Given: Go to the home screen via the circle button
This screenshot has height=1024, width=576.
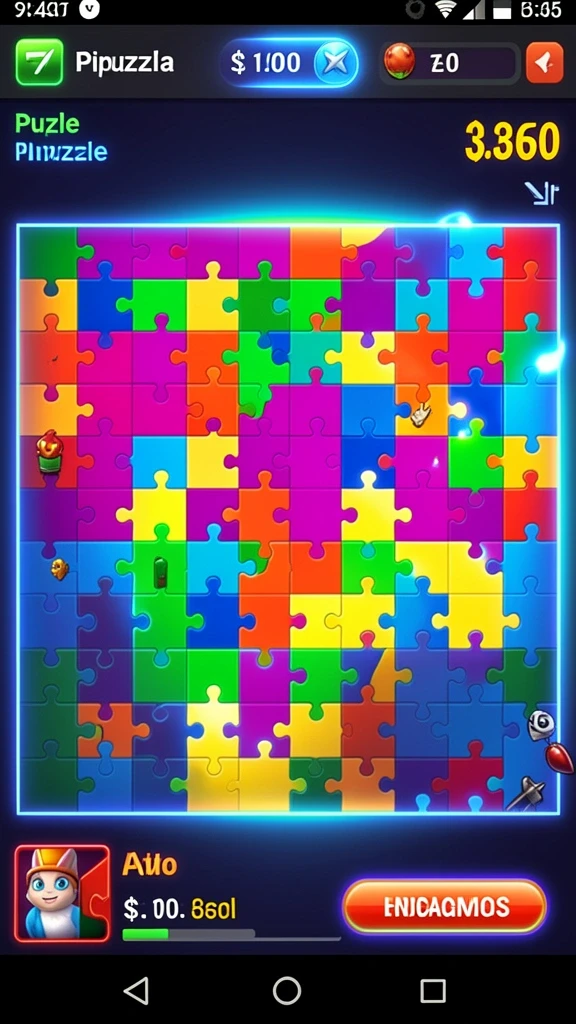Looking at the screenshot, I should tap(287, 990).
